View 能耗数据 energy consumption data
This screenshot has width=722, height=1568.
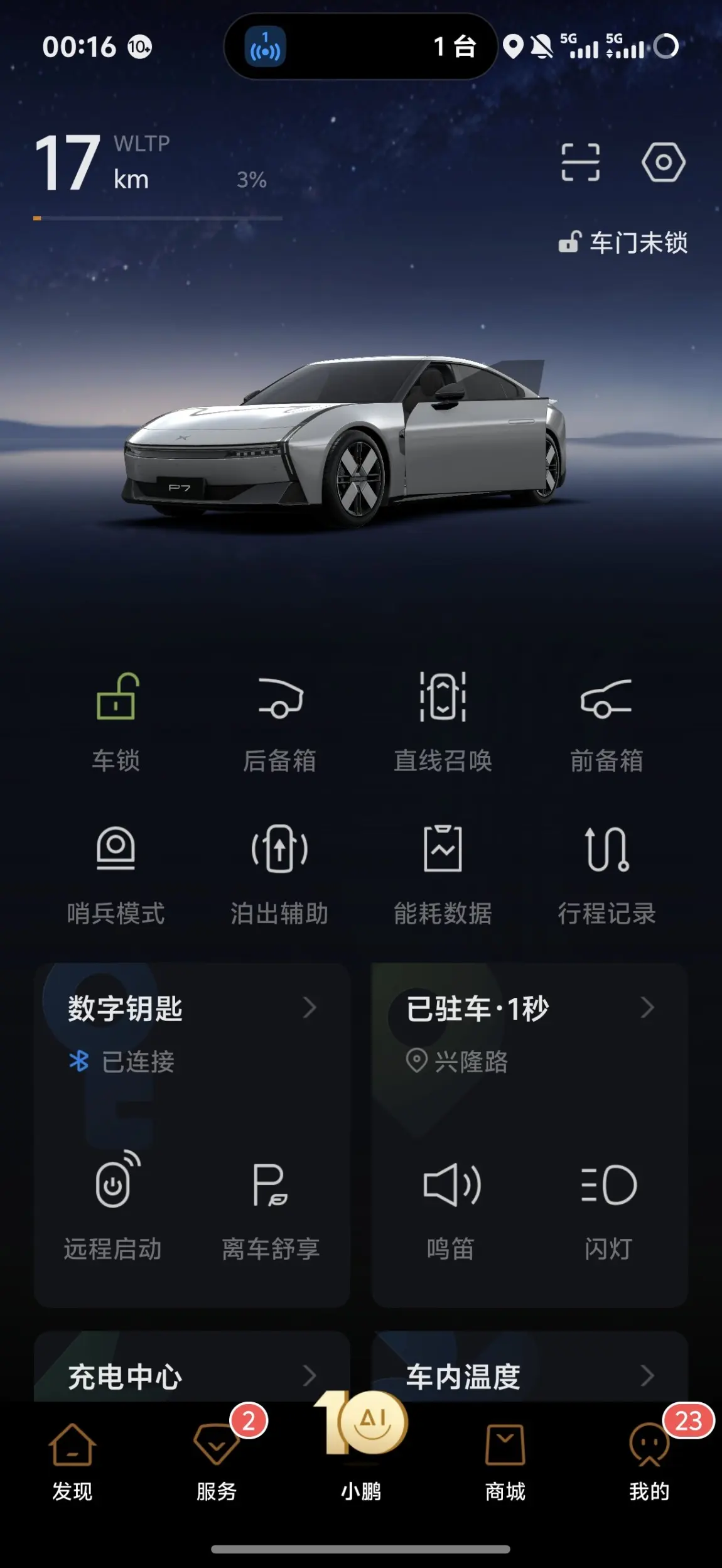[443, 874]
